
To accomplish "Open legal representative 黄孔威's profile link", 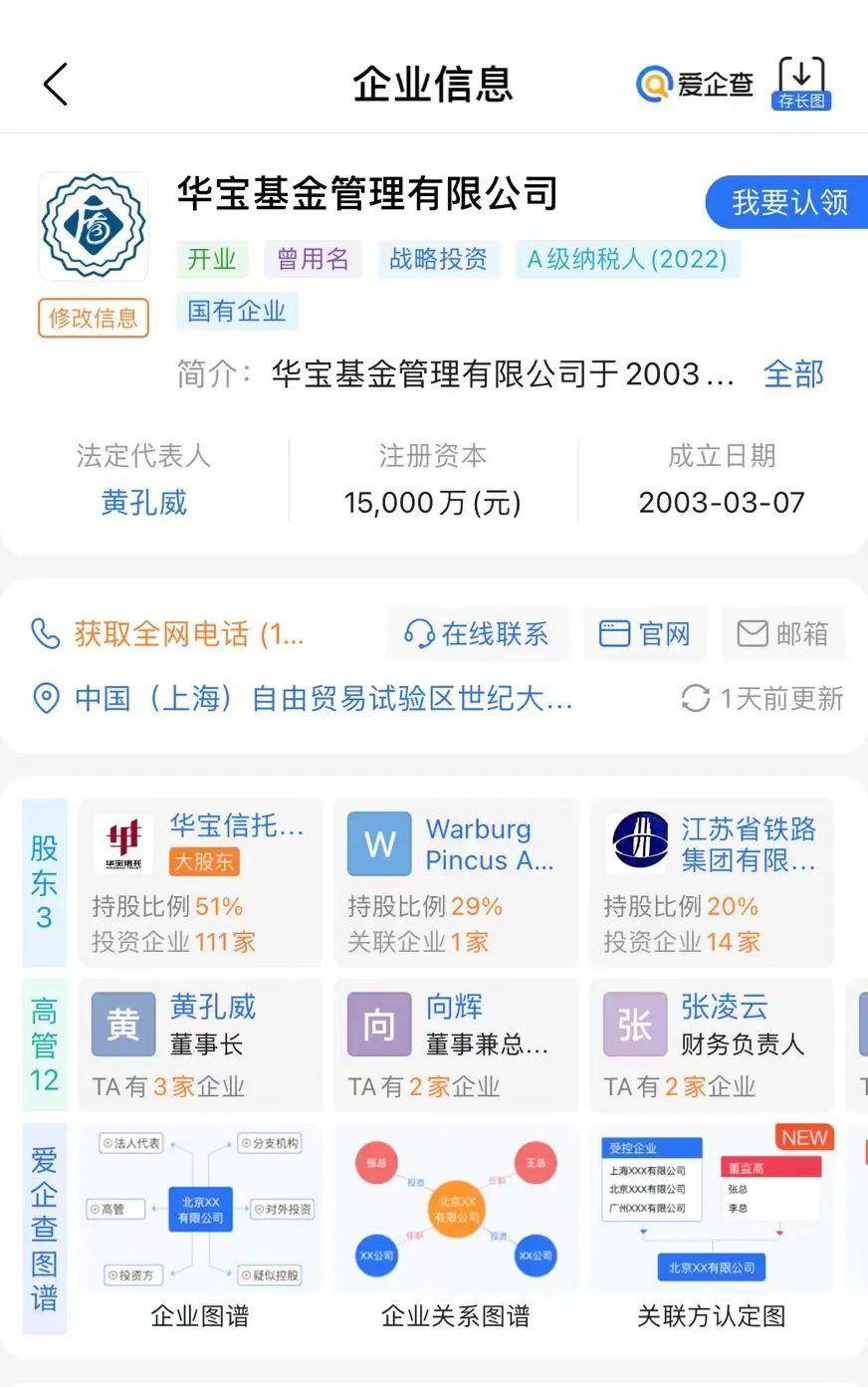I will pos(144,502).
